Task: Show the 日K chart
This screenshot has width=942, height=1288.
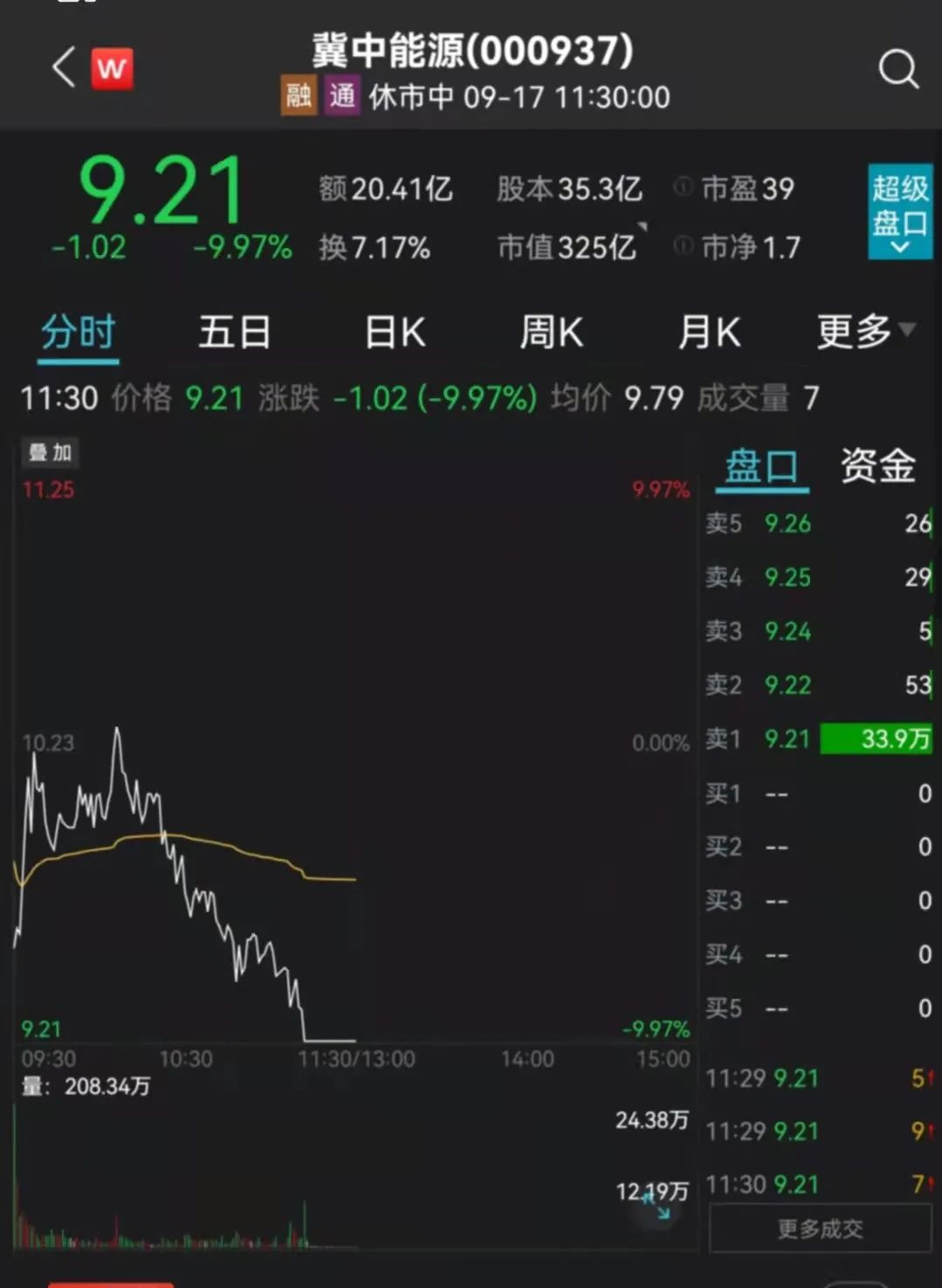Action: tap(395, 333)
